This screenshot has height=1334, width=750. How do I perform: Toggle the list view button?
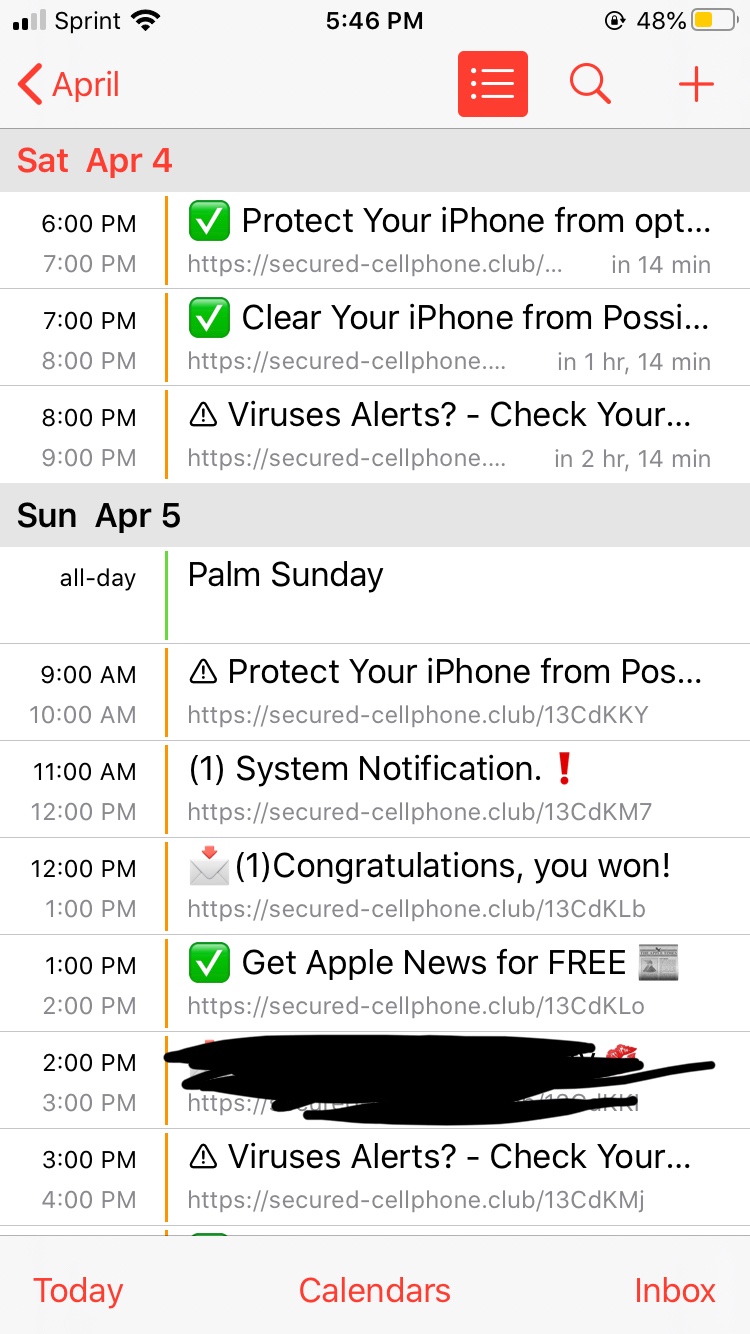492,84
